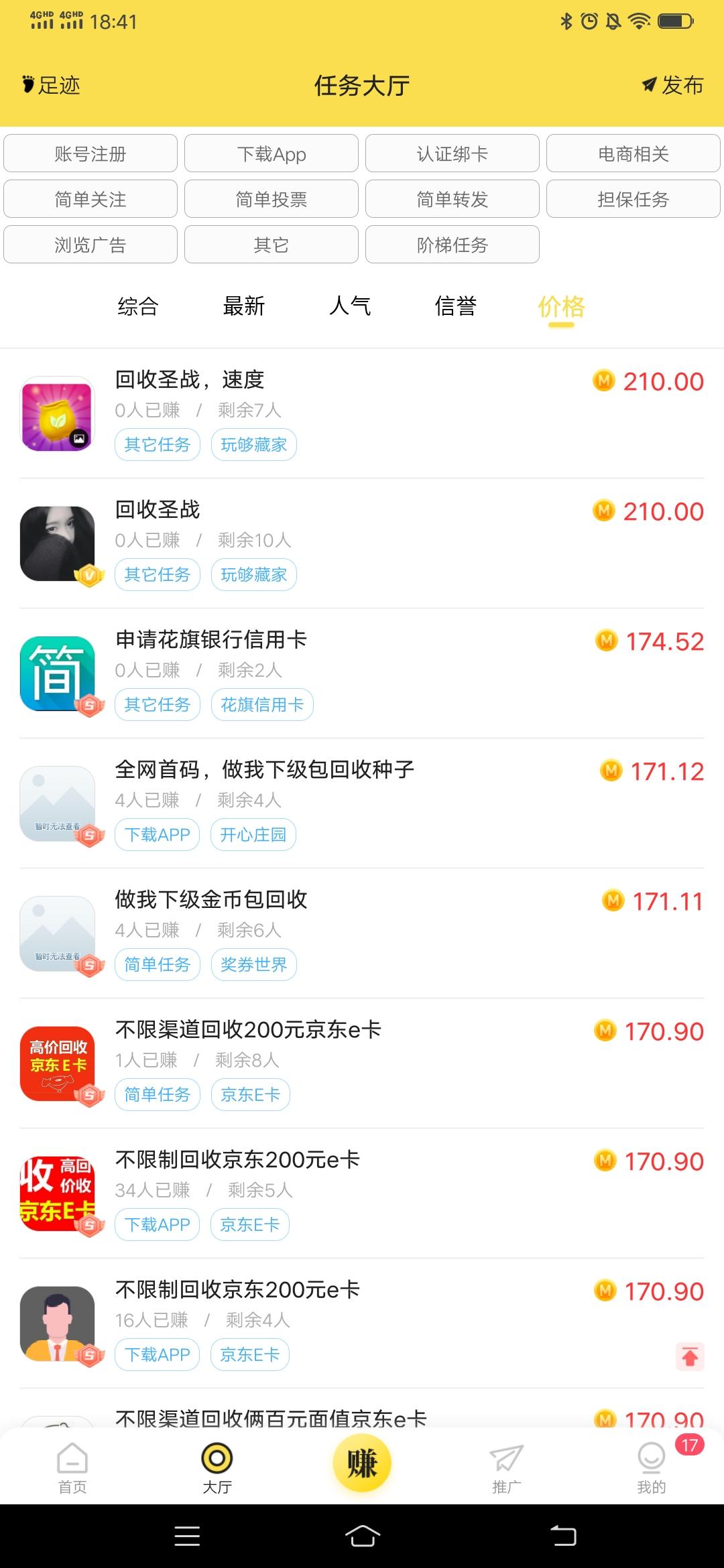Open the 我的 profile tab
The image size is (724, 1568).
tap(651, 1467)
